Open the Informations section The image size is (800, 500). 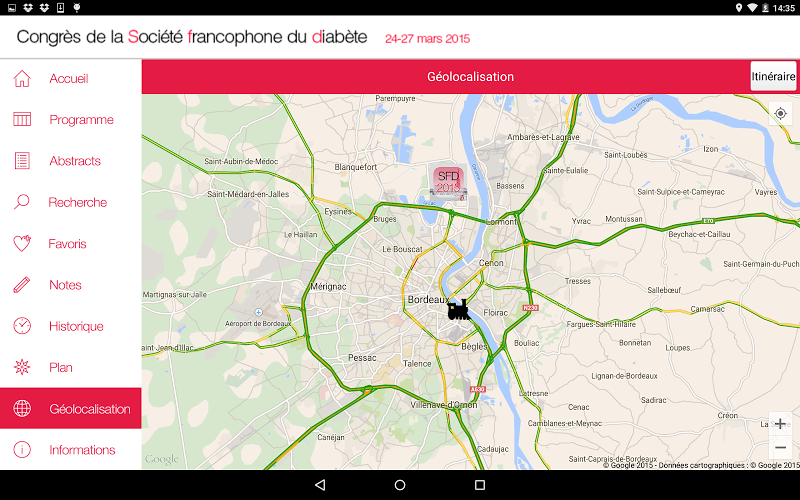(x=70, y=450)
